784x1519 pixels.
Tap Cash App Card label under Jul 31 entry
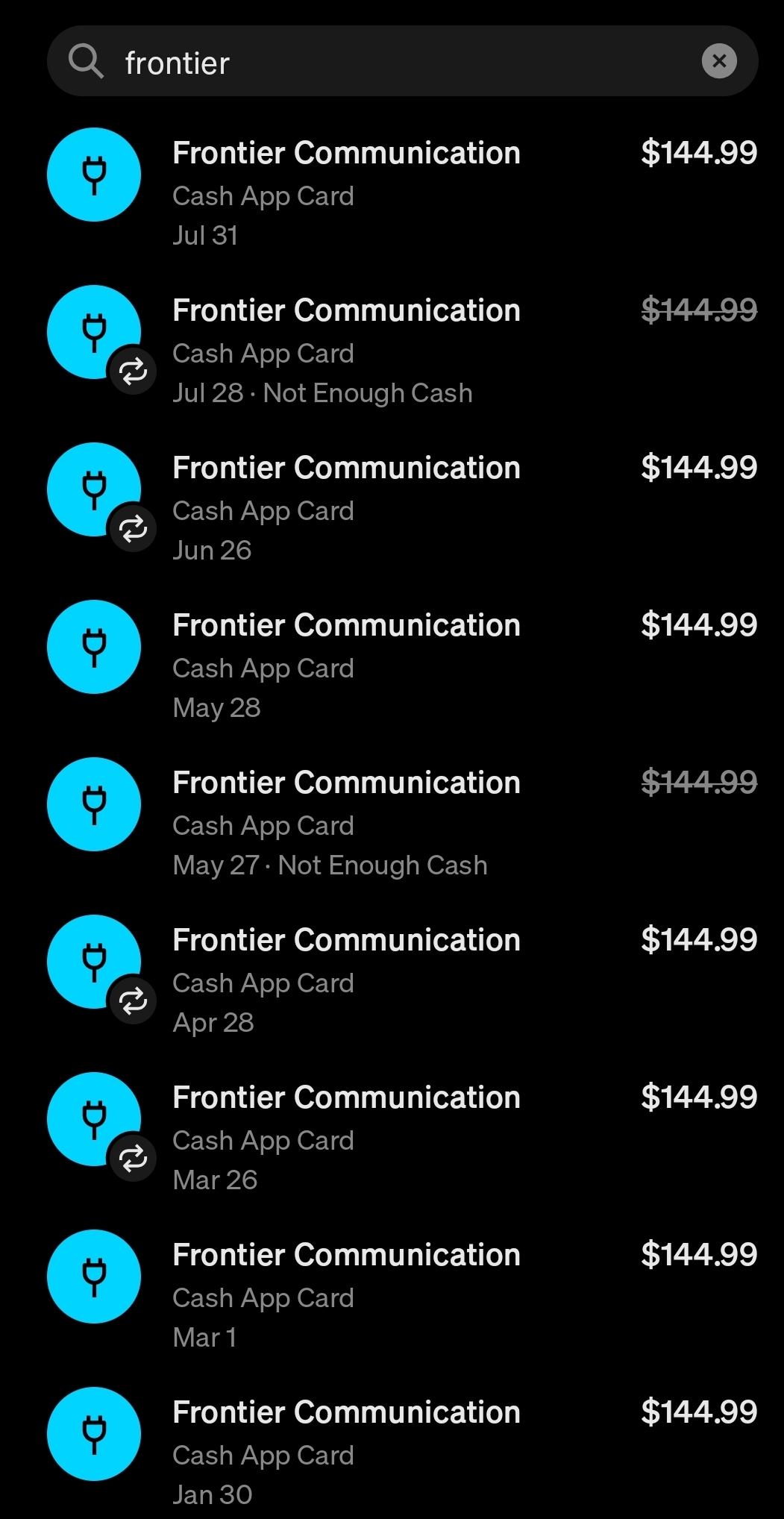click(x=263, y=195)
